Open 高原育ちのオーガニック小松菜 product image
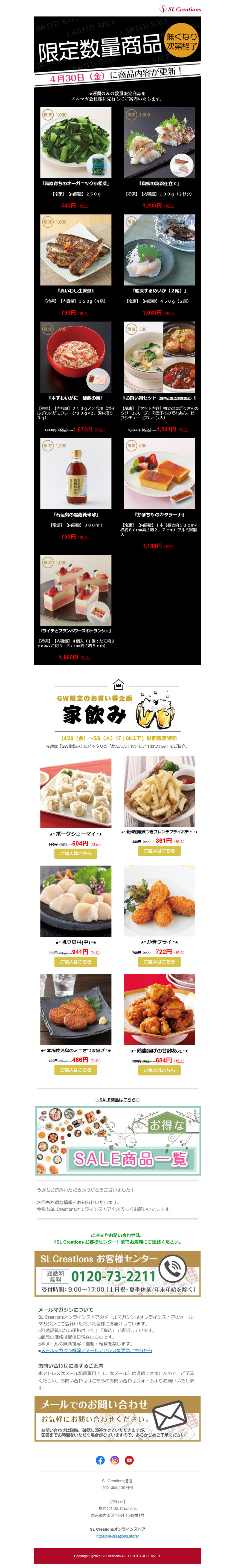 [76, 143]
